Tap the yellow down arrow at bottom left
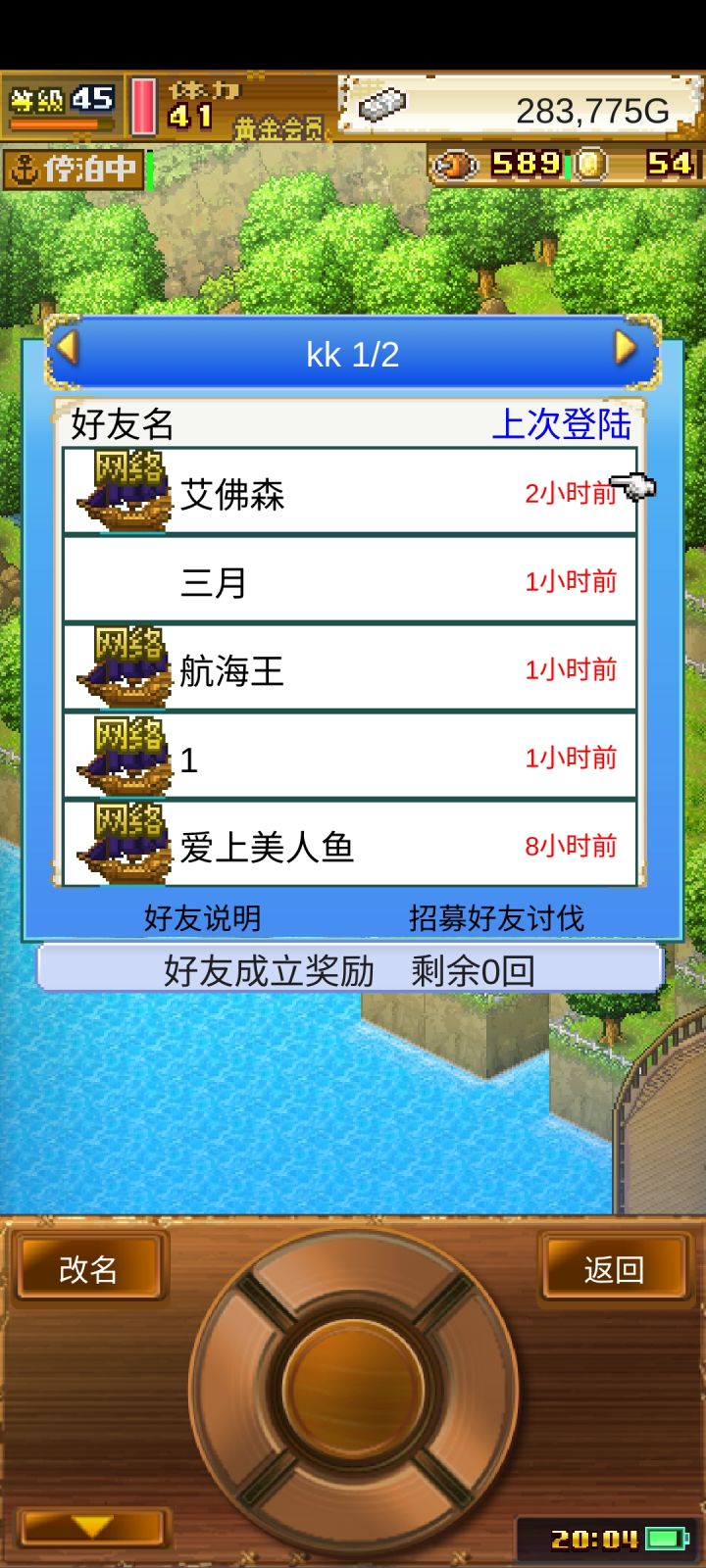 pyautogui.click(x=90, y=1526)
